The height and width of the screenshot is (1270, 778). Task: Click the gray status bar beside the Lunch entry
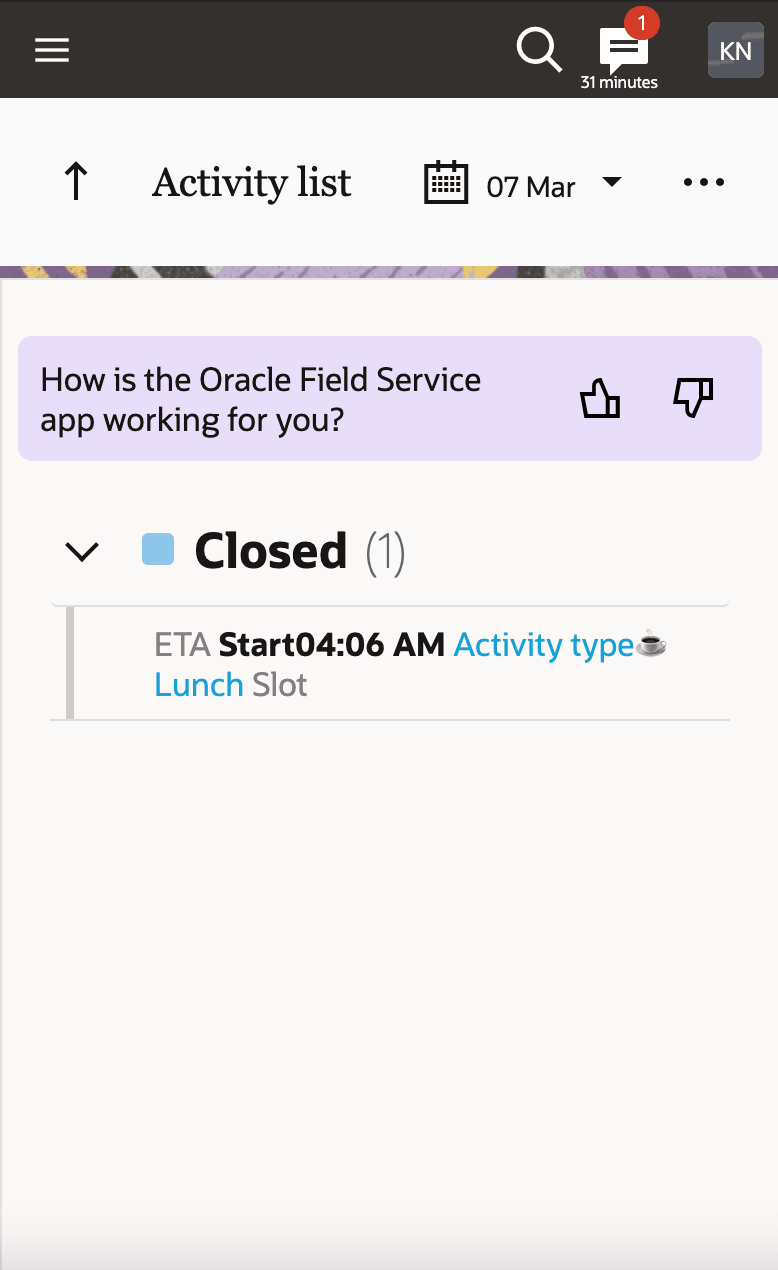69,663
